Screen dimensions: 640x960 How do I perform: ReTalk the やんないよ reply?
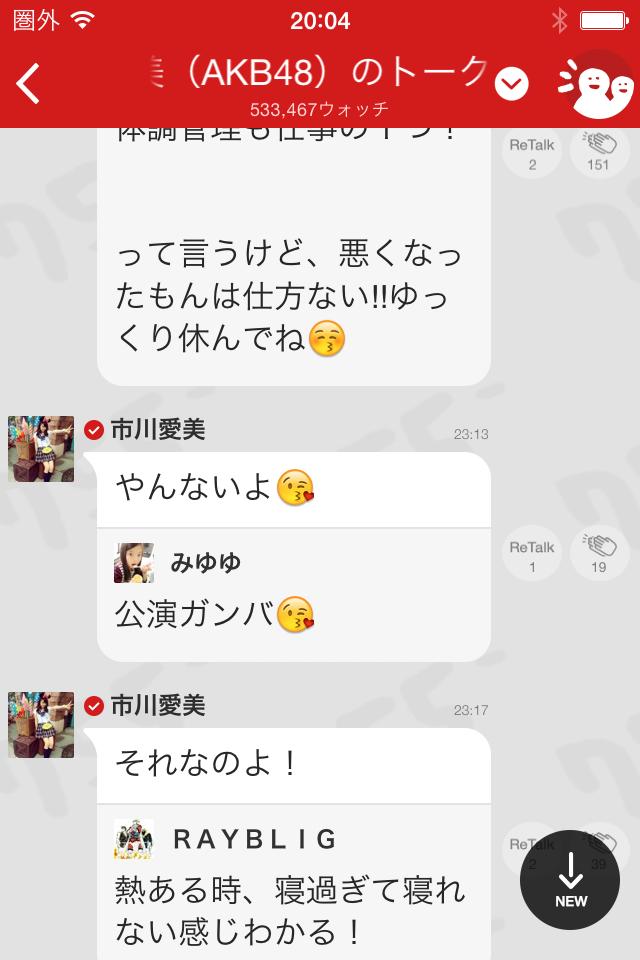(532, 555)
